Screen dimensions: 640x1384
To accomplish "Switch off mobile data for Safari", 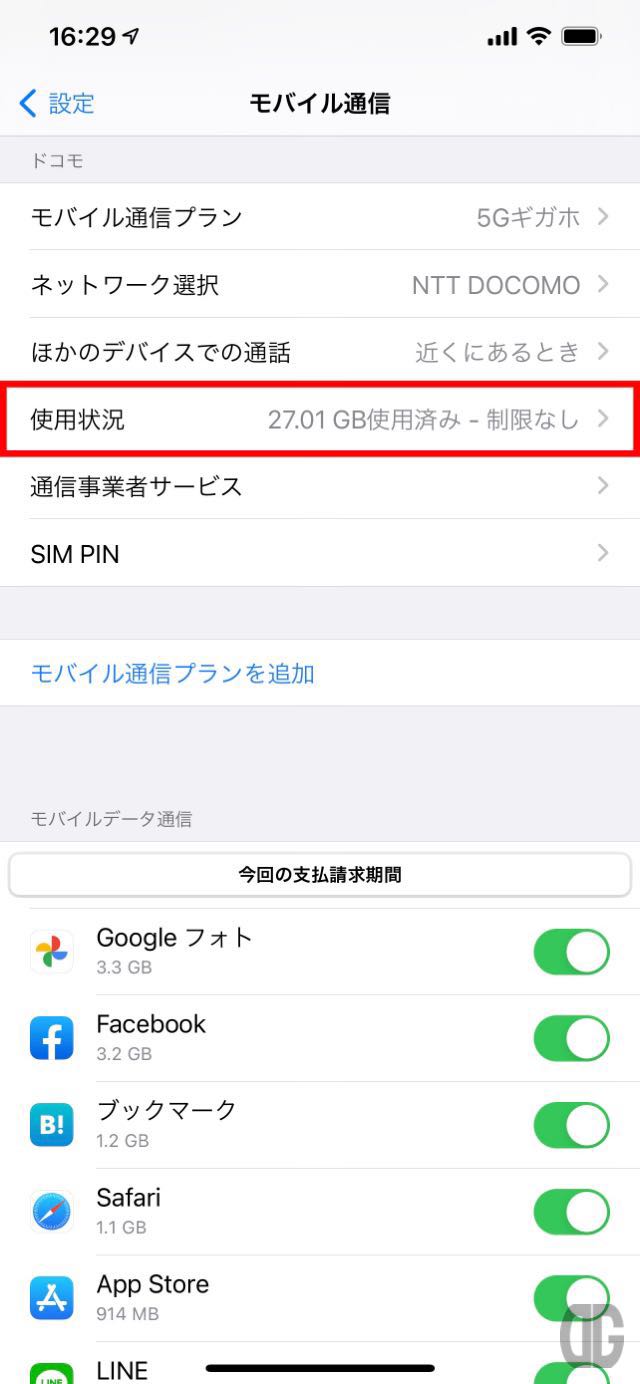I will pos(571,1212).
